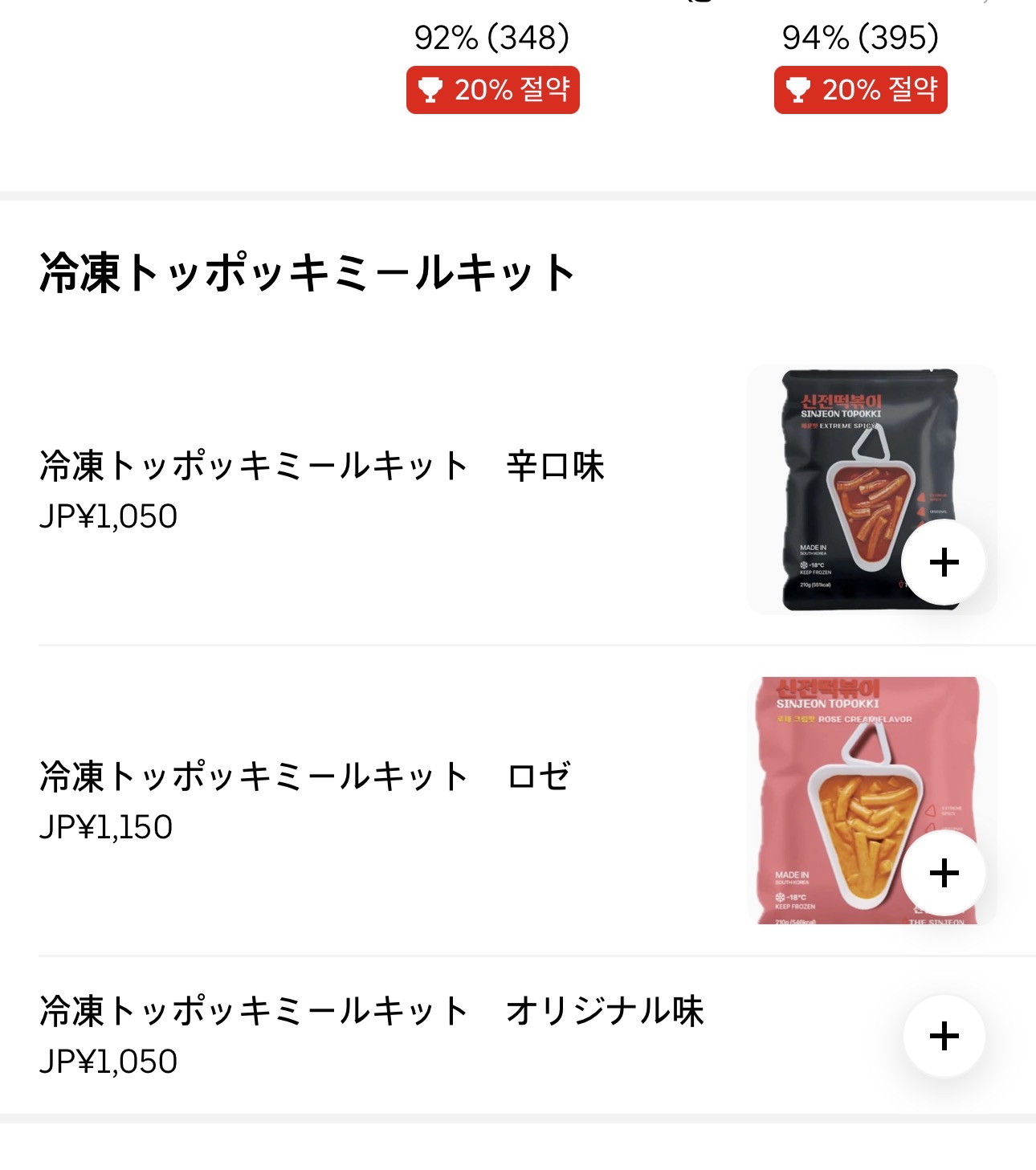Add the ロゼ topokki kit to cart
Image resolution: width=1036 pixels, height=1170 pixels.
click(944, 873)
